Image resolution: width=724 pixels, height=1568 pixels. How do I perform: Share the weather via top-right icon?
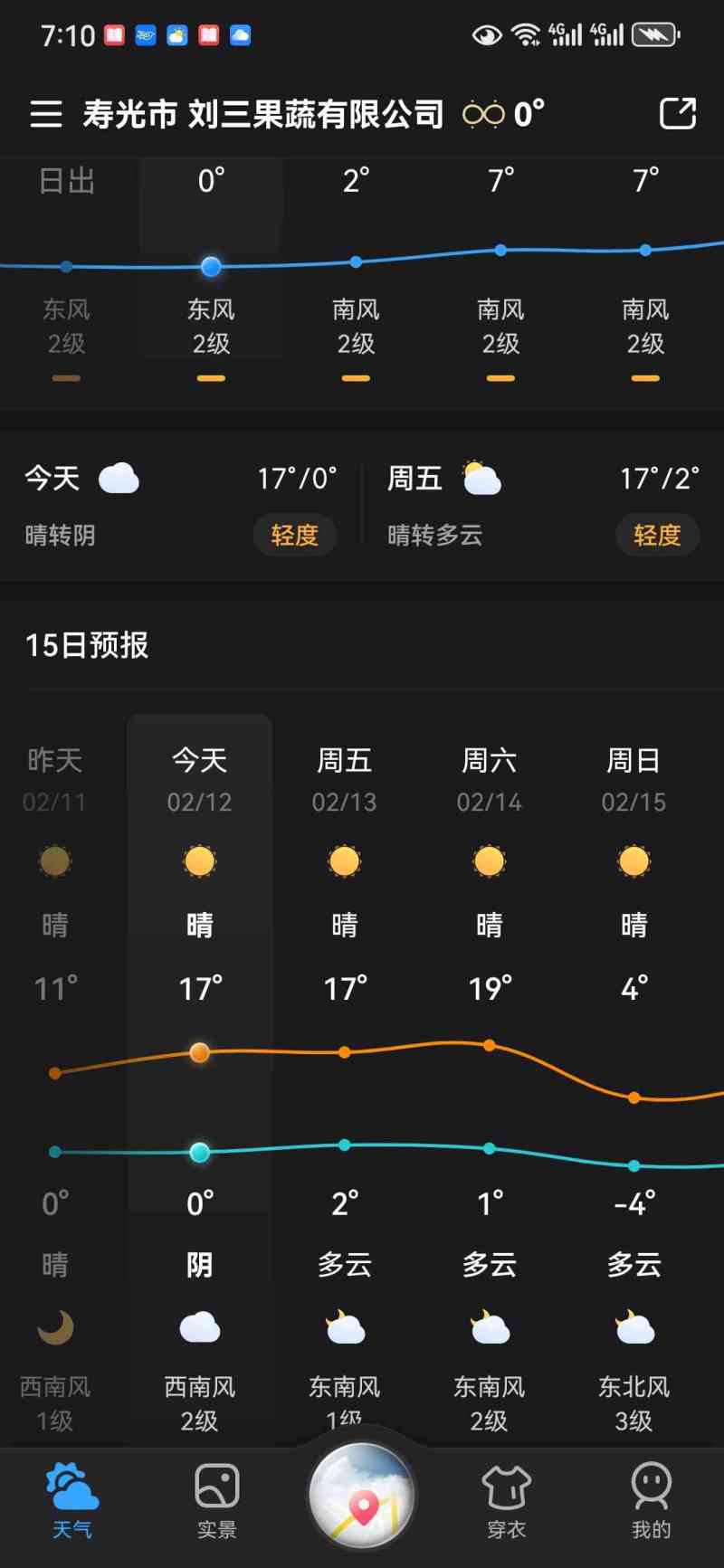pyautogui.click(x=677, y=114)
